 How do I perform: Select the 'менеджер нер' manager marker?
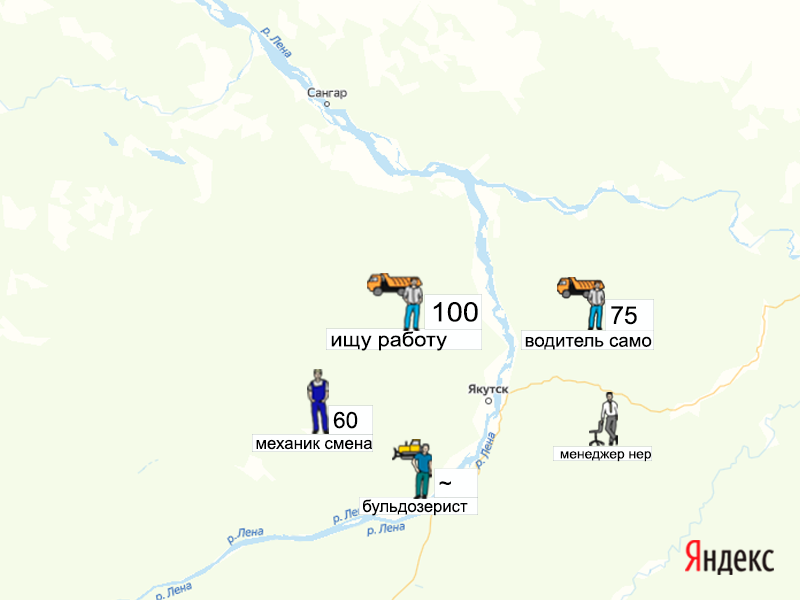606,420
